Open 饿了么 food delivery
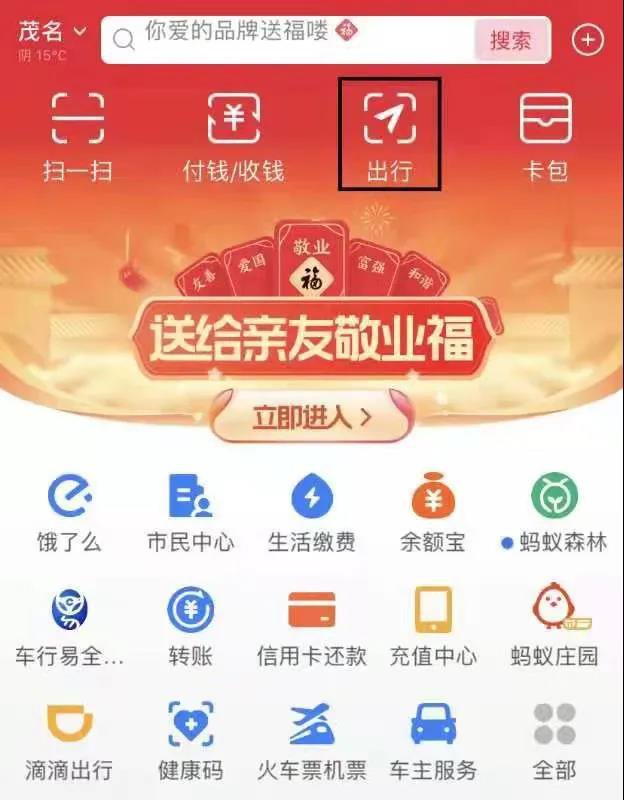 point(71,512)
